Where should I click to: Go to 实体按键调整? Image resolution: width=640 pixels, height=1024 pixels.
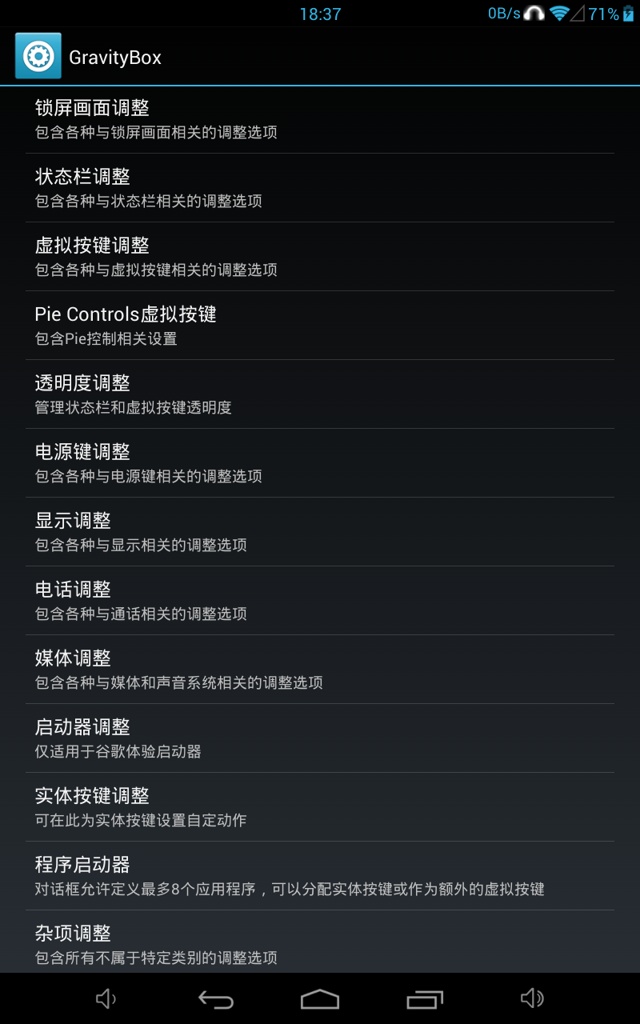(x=320, y=808)
